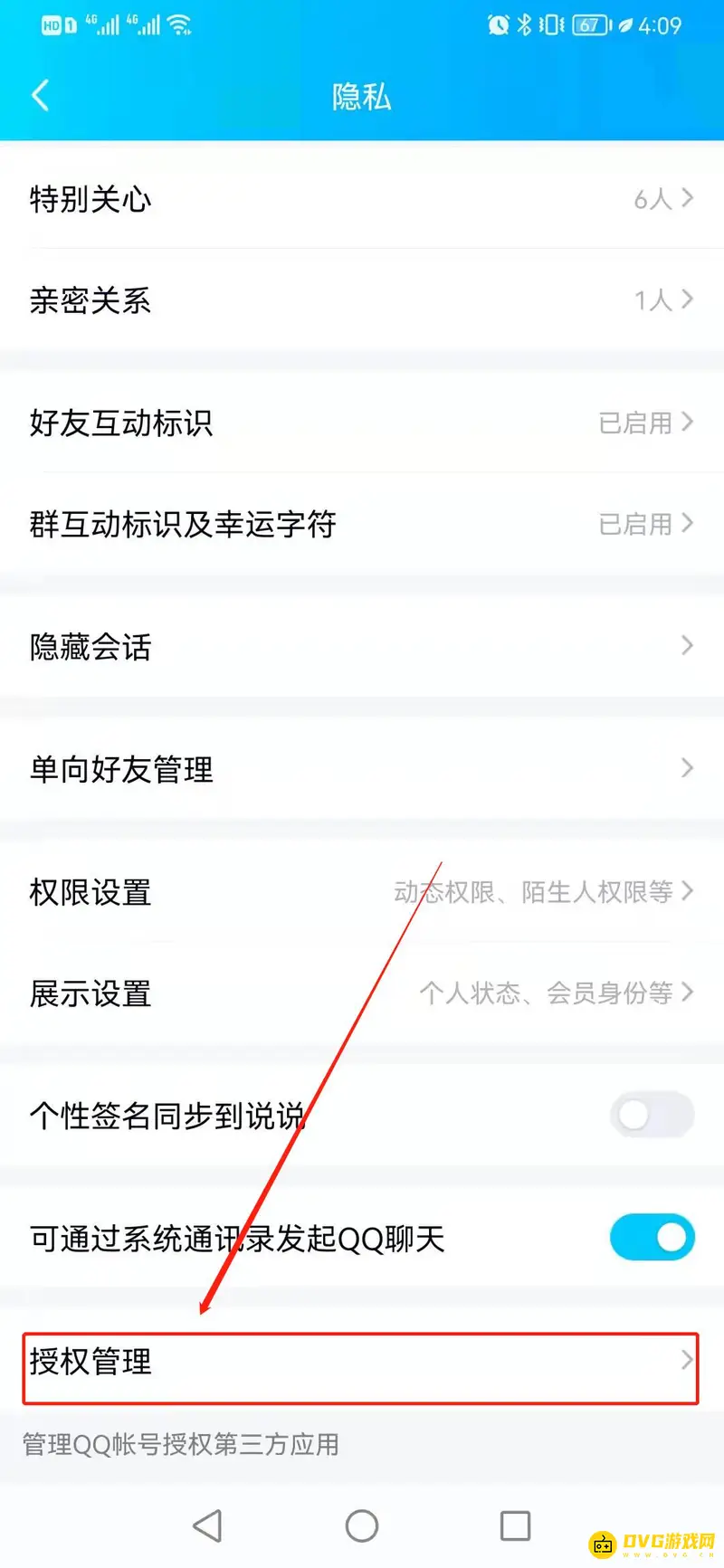Screen dimensions: 724x1568
Task: Tap the Android back triangle navigation icon
Action: [x=208, y=1525]
